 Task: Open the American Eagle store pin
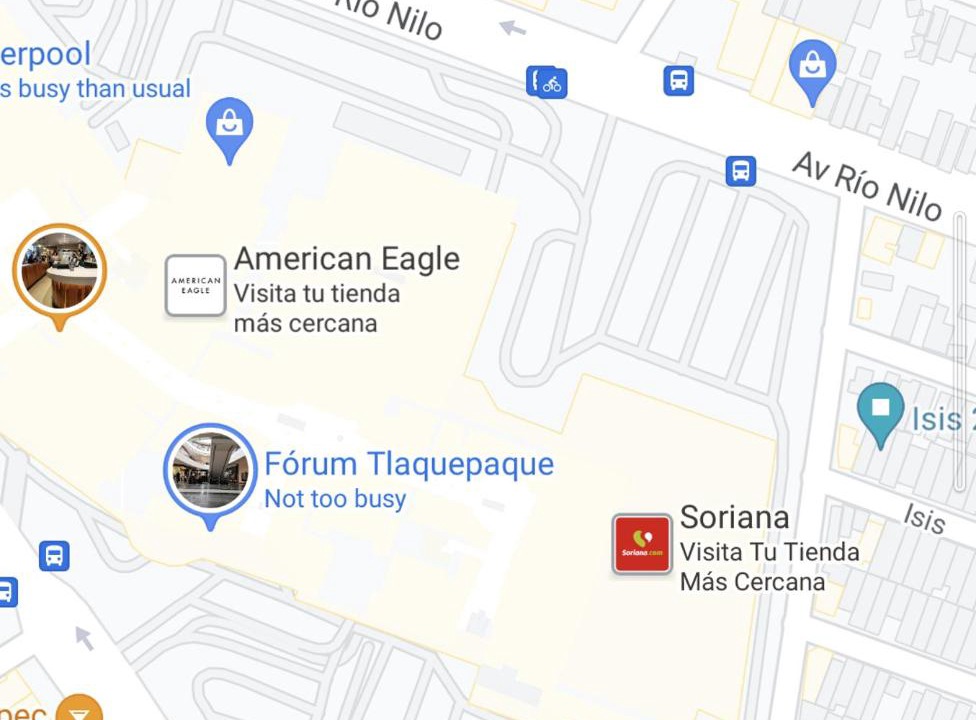point(195,286)
